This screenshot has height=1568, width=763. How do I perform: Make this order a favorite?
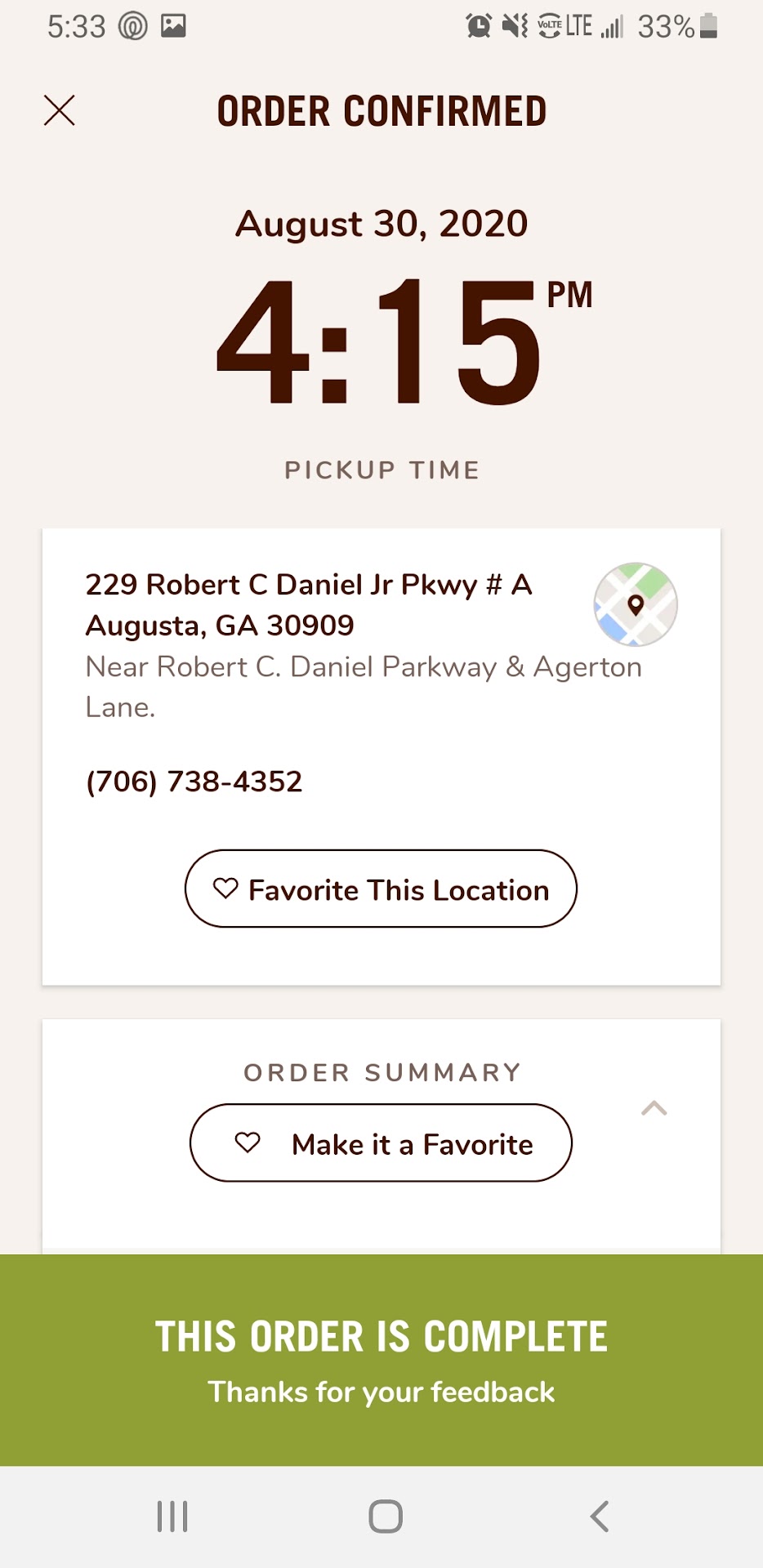point(381,1143)
